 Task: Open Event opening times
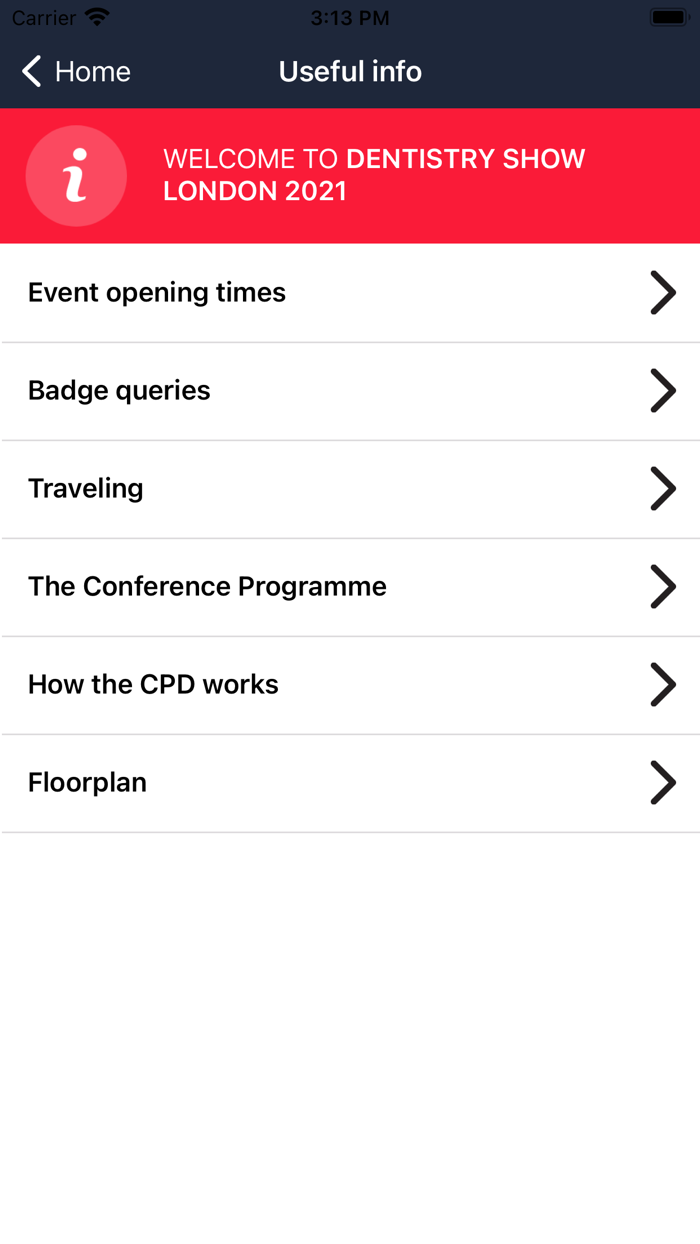[350, 293]
